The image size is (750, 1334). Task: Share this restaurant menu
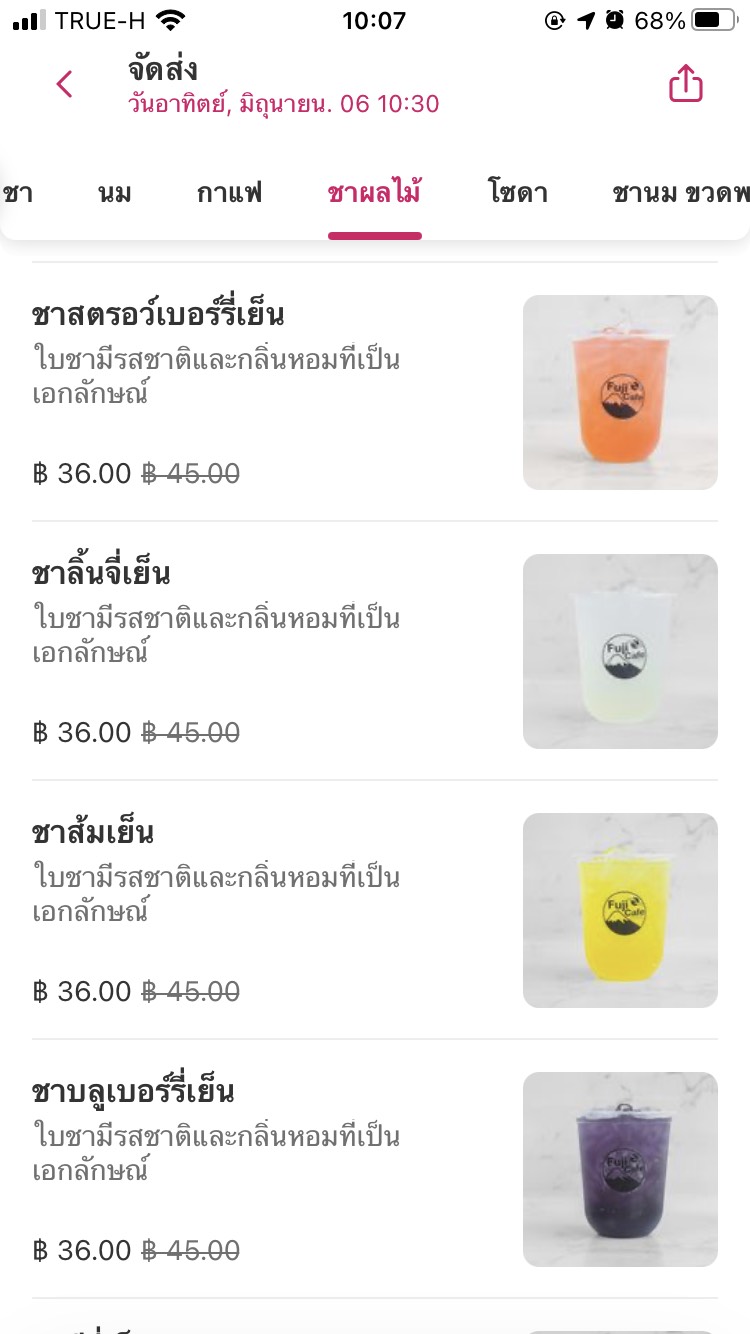click(686, 85)
